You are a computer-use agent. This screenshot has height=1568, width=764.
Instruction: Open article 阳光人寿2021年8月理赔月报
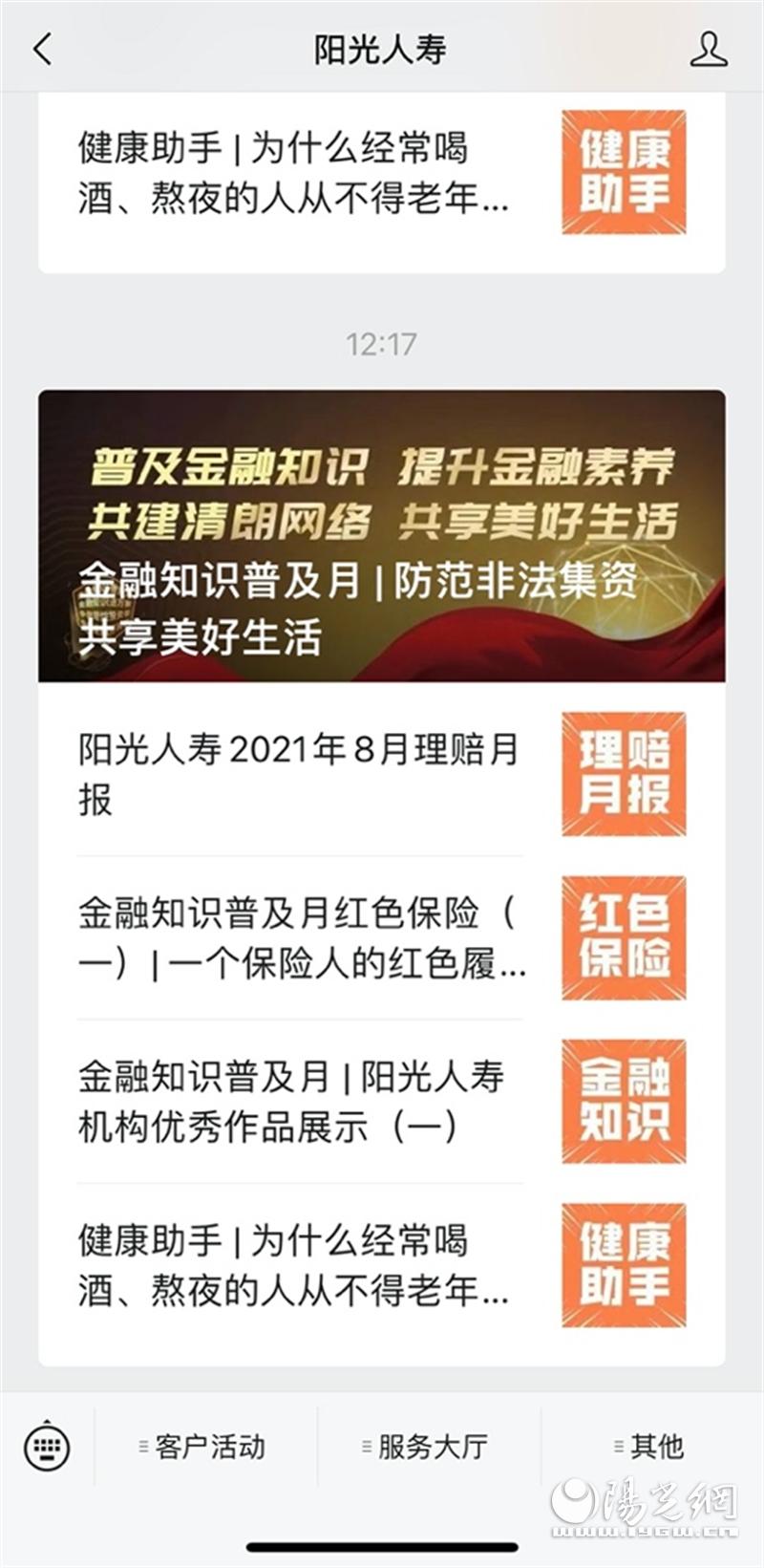tap(296, 774)
